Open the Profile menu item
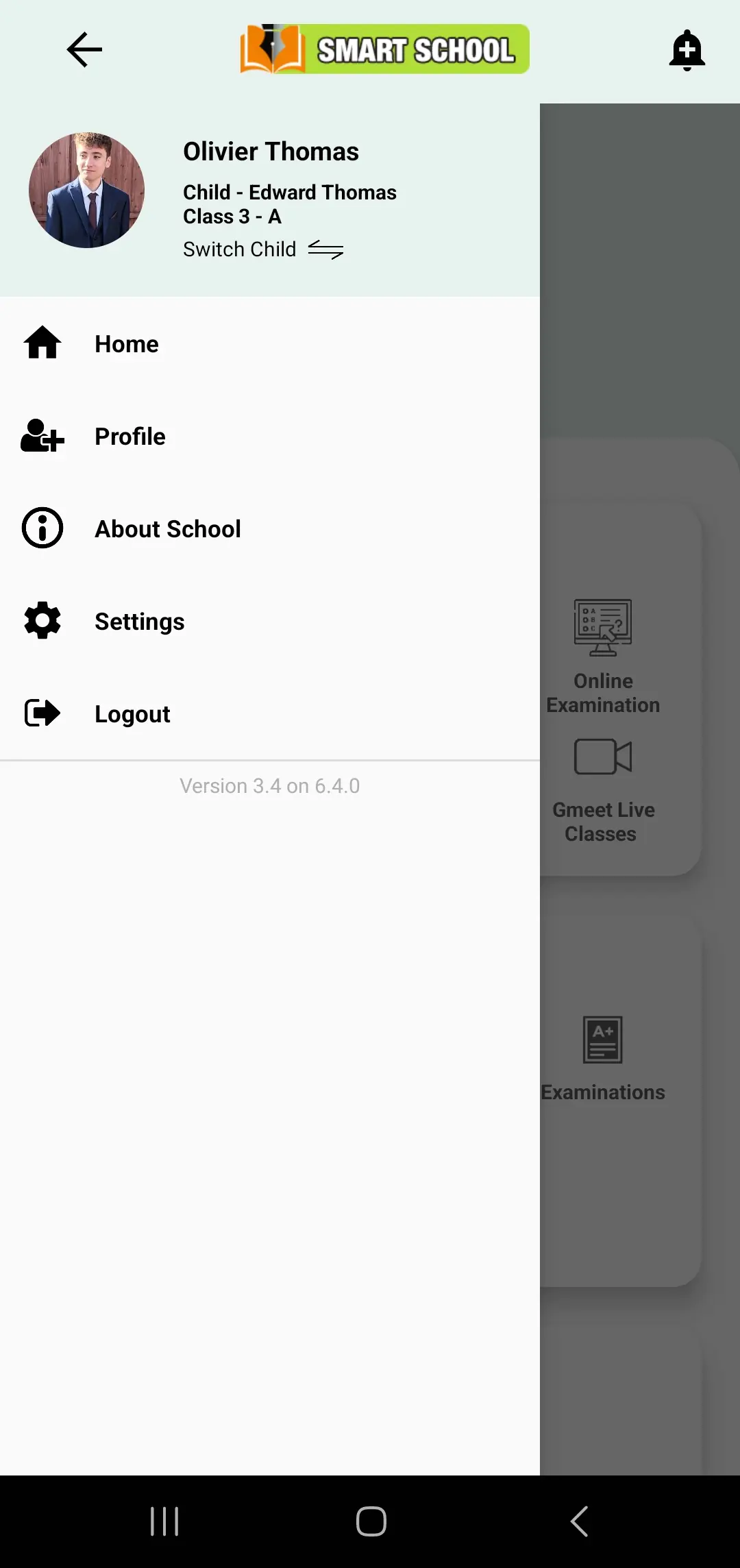Image resolution: width=740 pixels, height=1568 pixels. [x=129, y=437]
